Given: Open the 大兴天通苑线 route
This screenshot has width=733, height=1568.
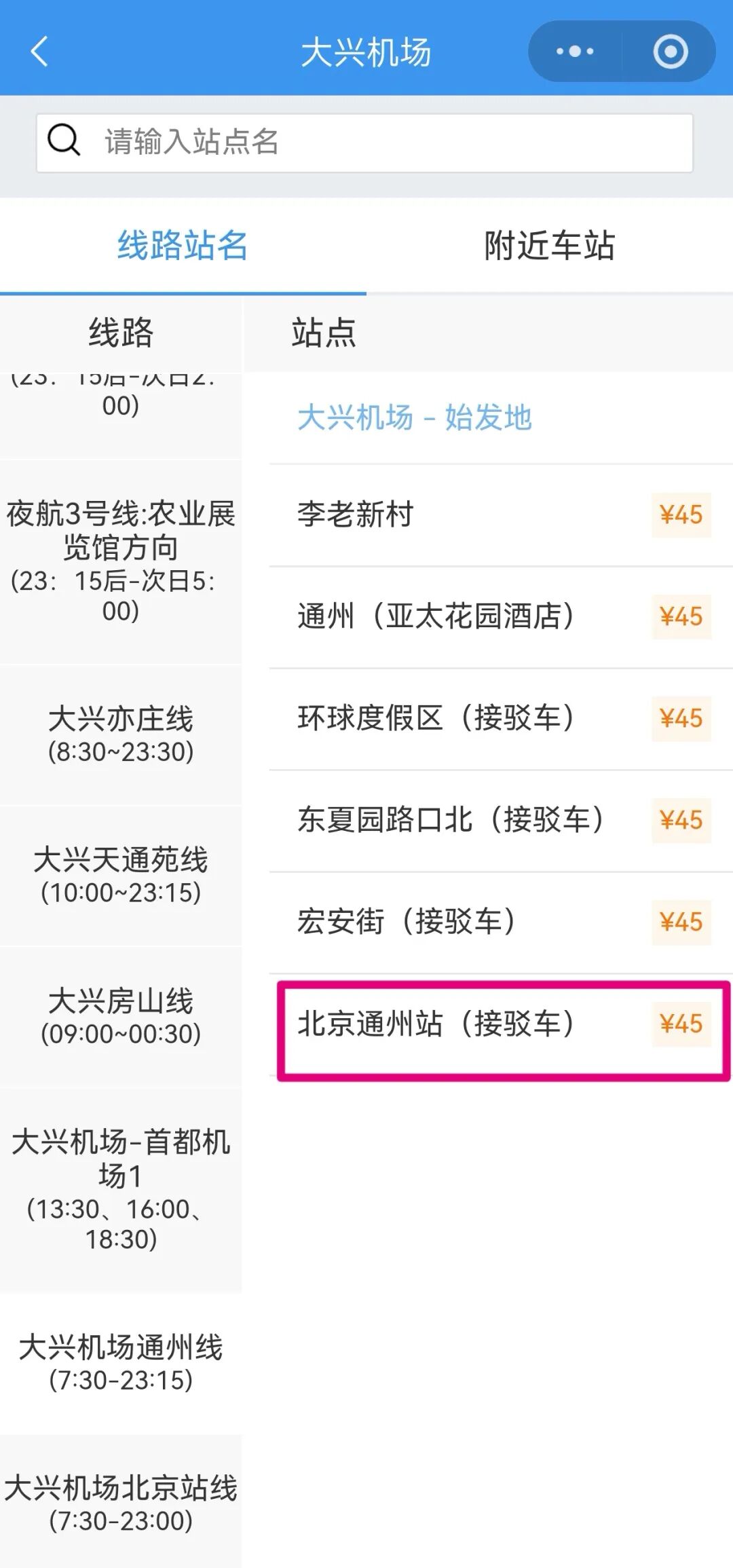Looking at the screenshot, I should (121, 875).
